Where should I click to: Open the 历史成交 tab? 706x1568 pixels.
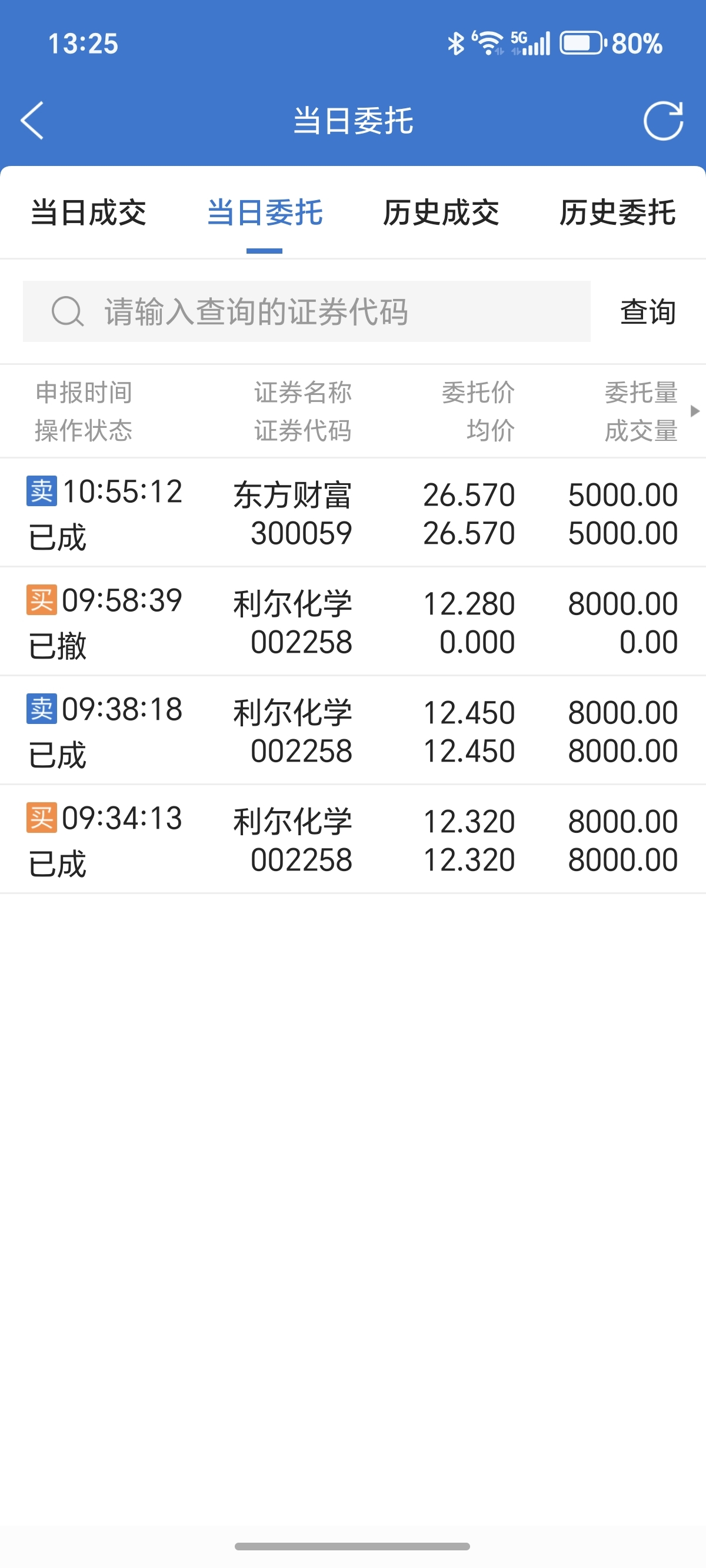[x=441, y=213]
